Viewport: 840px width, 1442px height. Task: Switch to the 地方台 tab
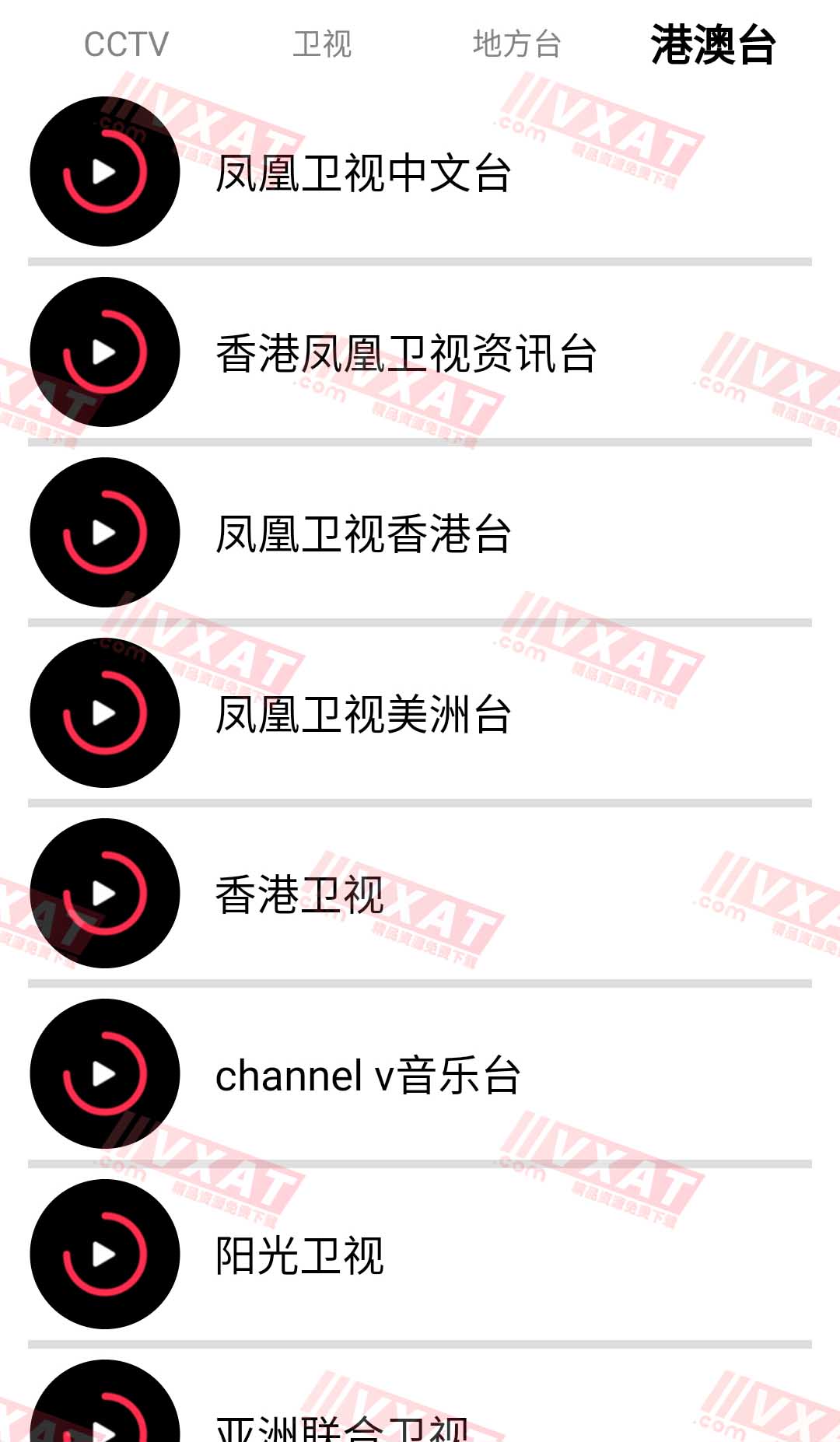(516, 44)
